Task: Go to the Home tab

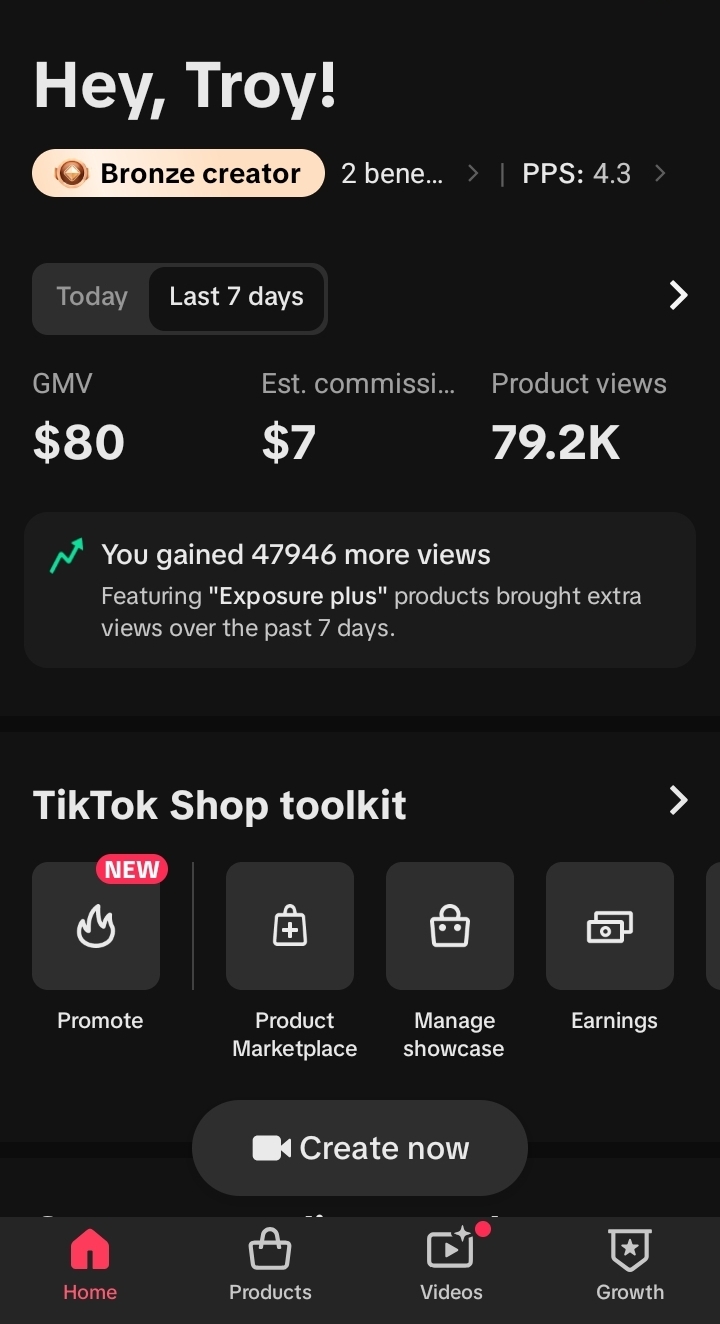Action: point(90,1266)
